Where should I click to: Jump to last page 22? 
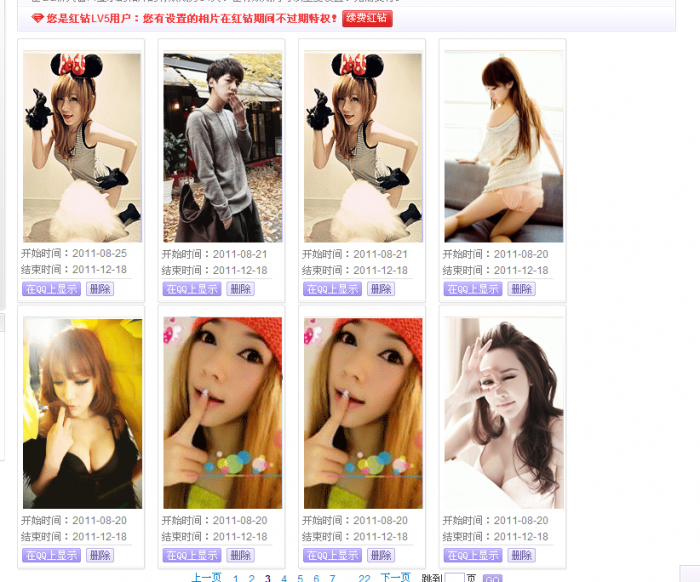click(364, 578)
